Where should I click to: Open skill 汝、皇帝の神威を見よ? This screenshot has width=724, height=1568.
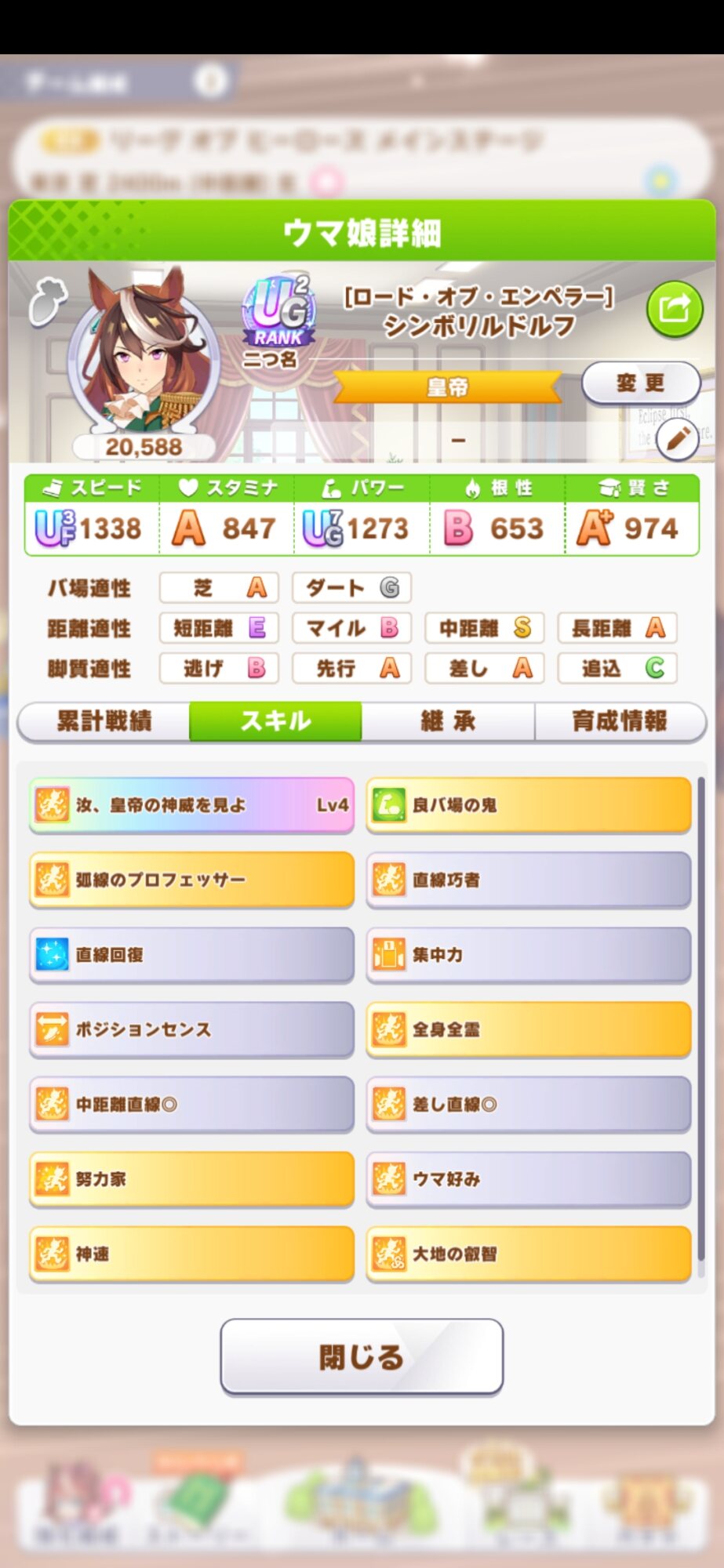[x=192, y=805]
